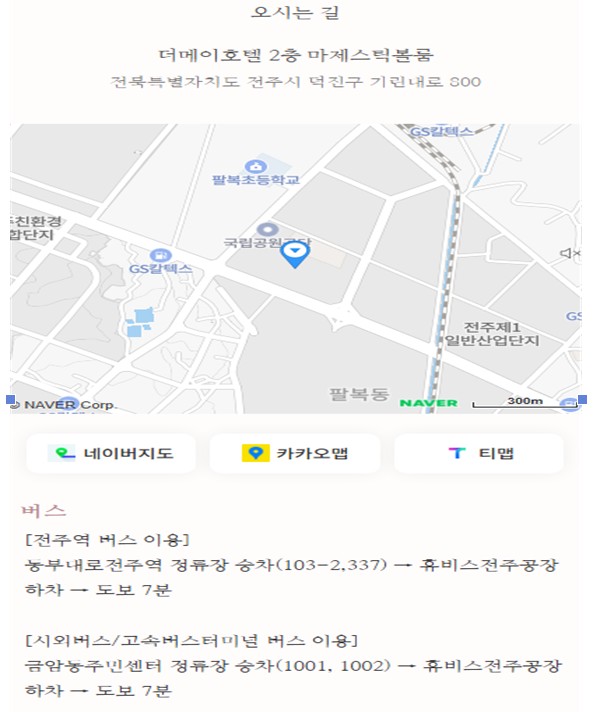Open directions in Kakao Map
Viewport: 603px width, 712px height.
pyautogui.click(x=295, y=453)
